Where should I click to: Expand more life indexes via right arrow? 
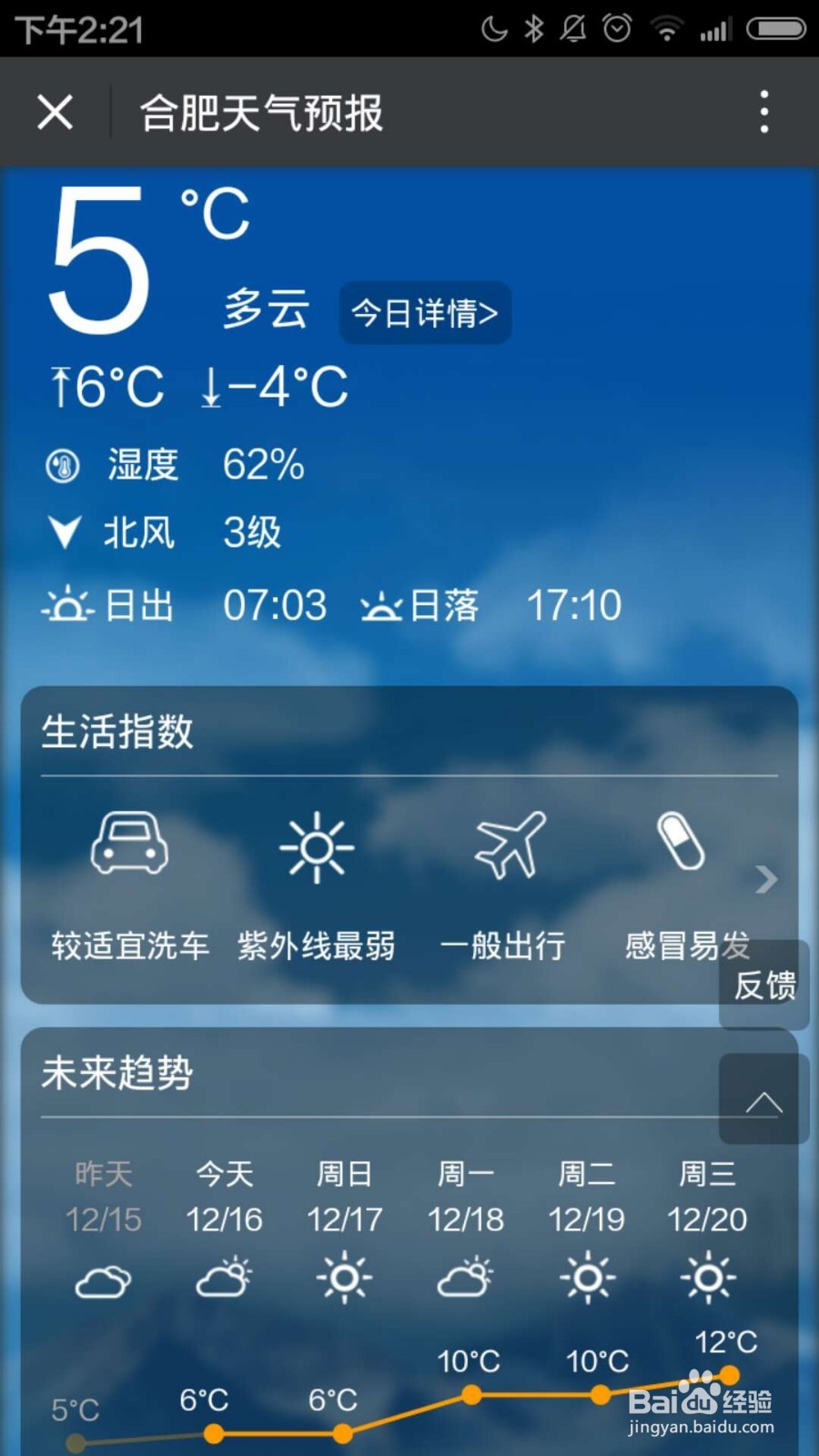pyautogui.click(x=765, y=880)
